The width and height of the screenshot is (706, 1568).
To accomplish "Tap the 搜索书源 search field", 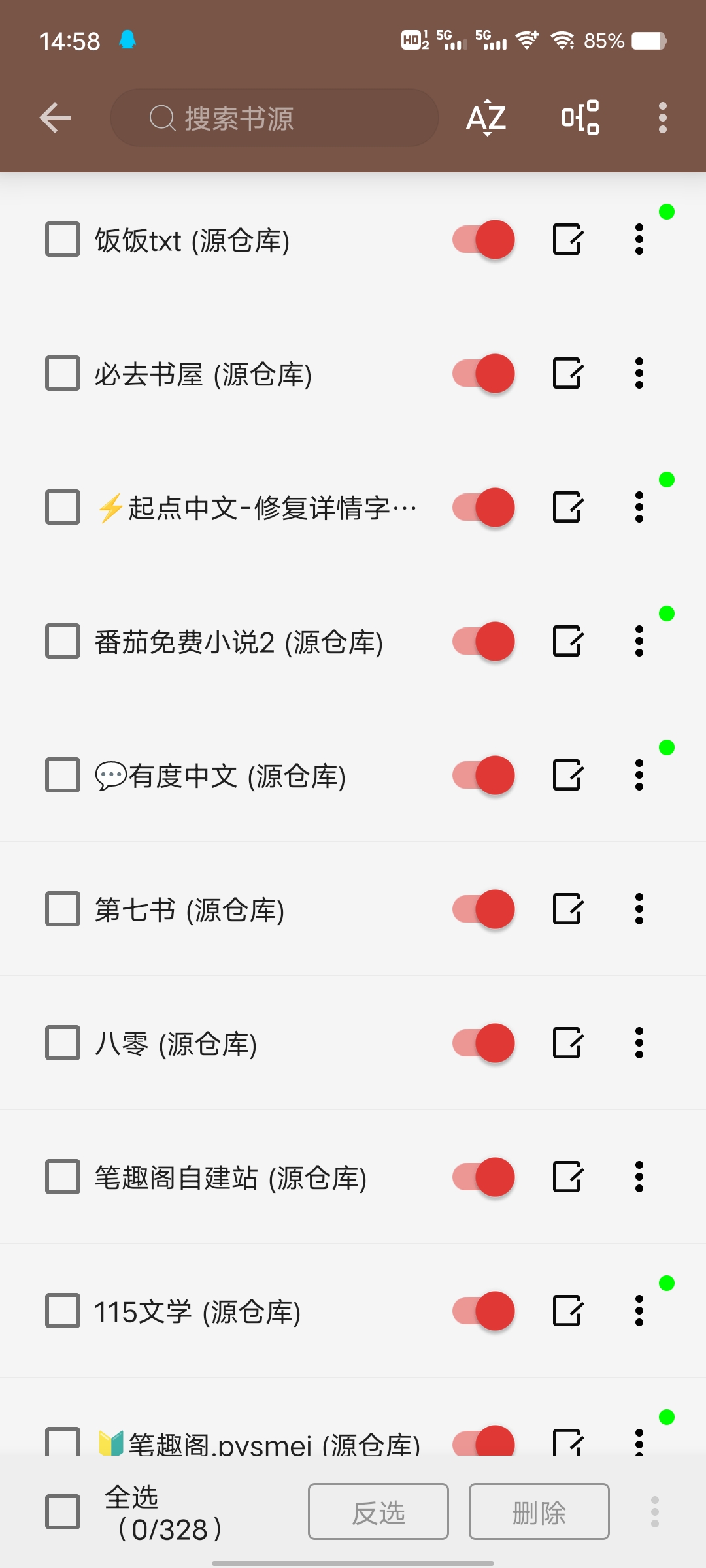I will [275, 118].
